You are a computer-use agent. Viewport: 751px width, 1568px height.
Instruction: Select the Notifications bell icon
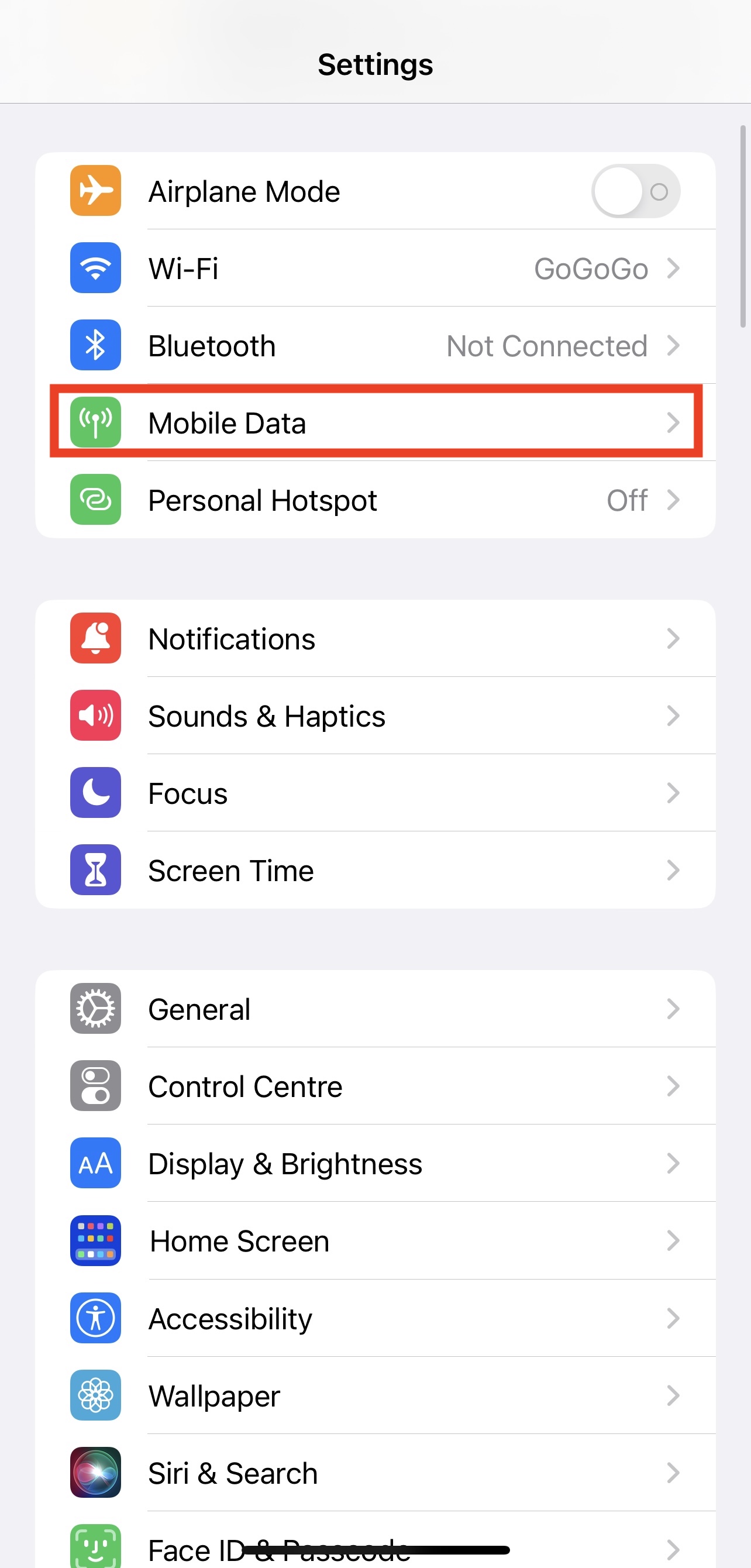95,638
